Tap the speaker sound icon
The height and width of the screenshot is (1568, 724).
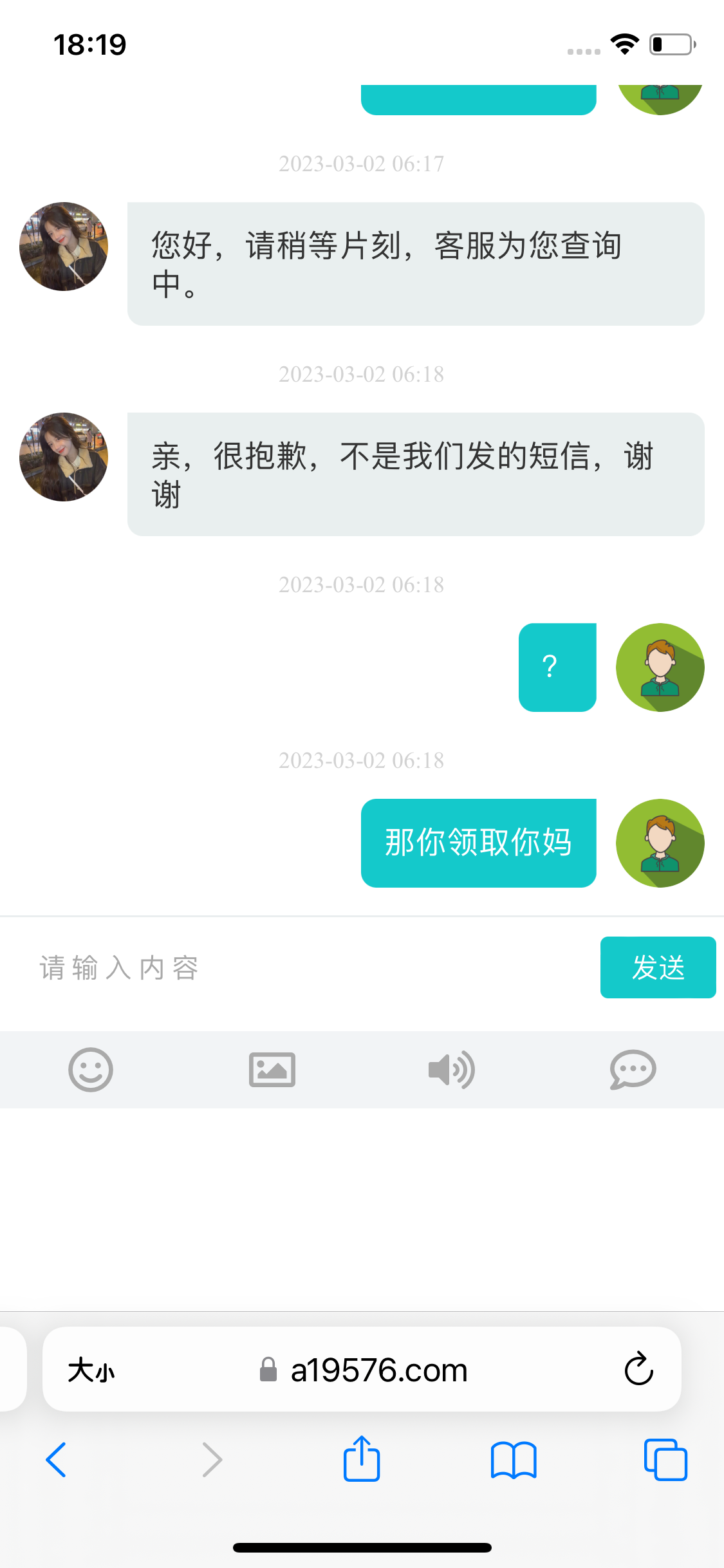click(452, 1070)
